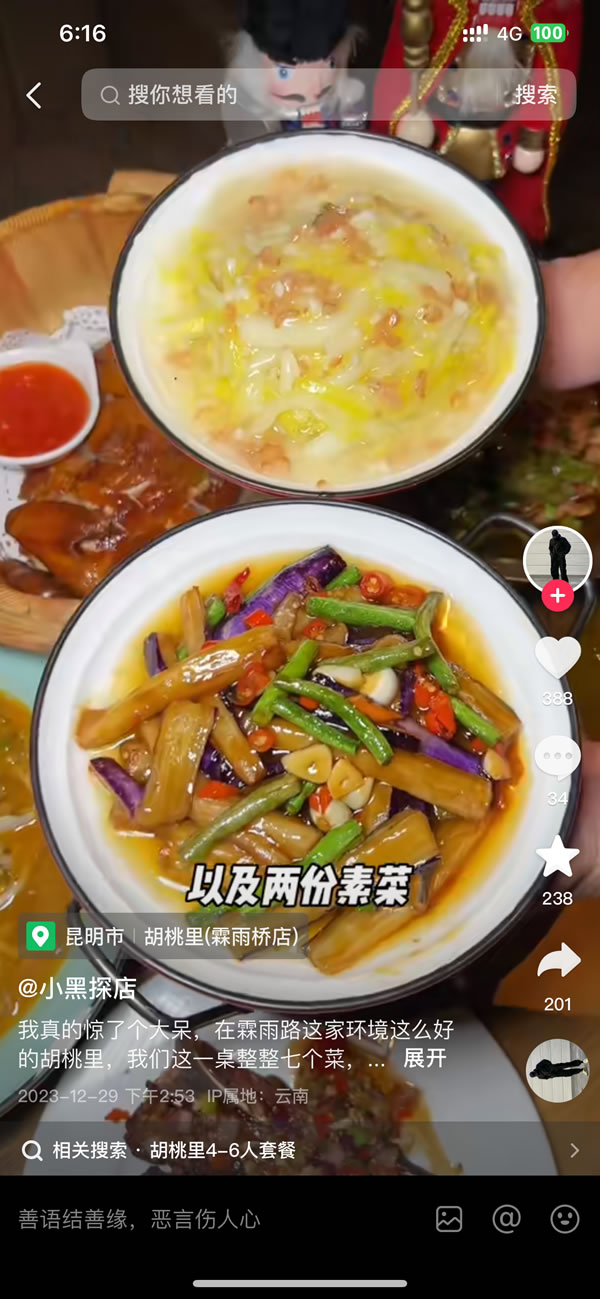Open the @小黑探店 profile name
The width and height of the screenshot is (600, 1299).
pos(77,988)
